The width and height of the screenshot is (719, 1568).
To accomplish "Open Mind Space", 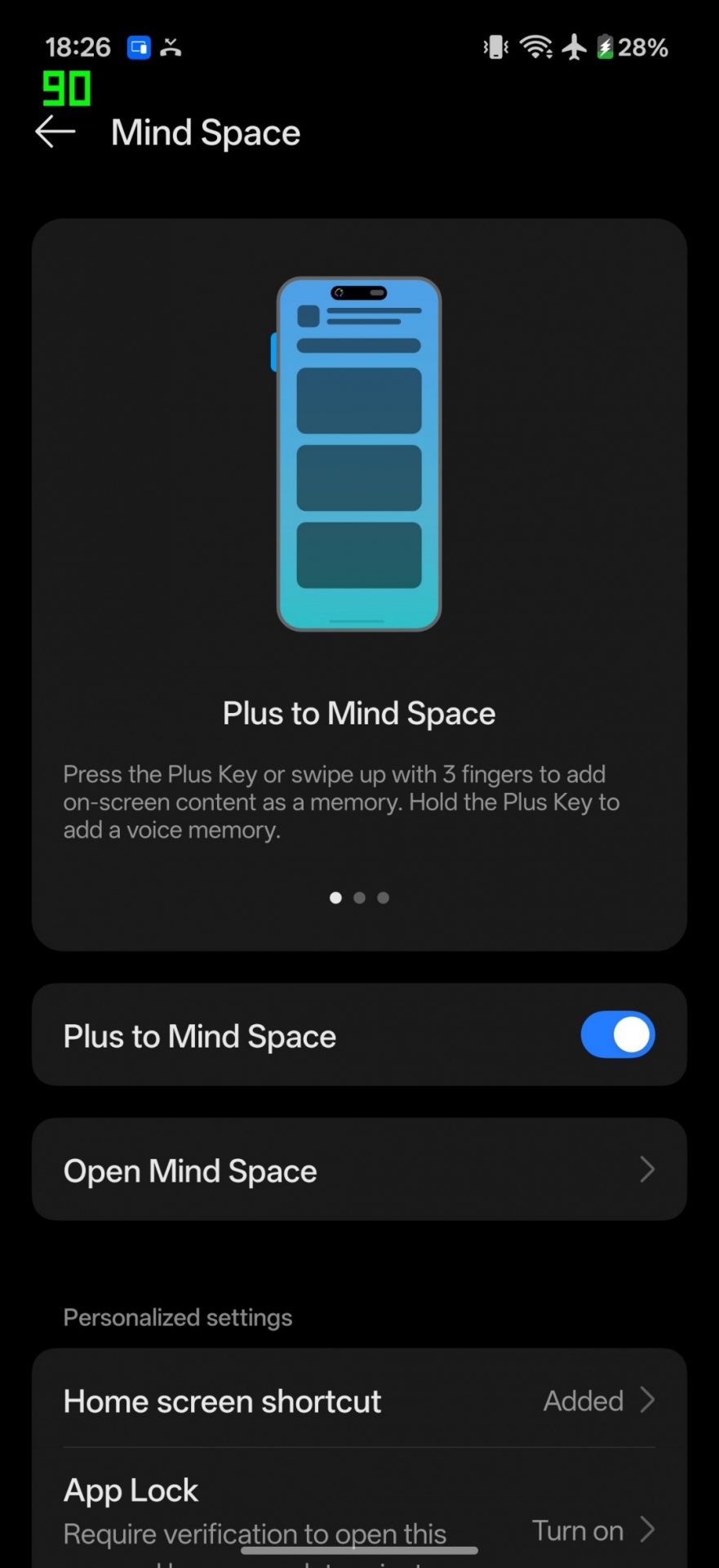I will pos(359,1169).
